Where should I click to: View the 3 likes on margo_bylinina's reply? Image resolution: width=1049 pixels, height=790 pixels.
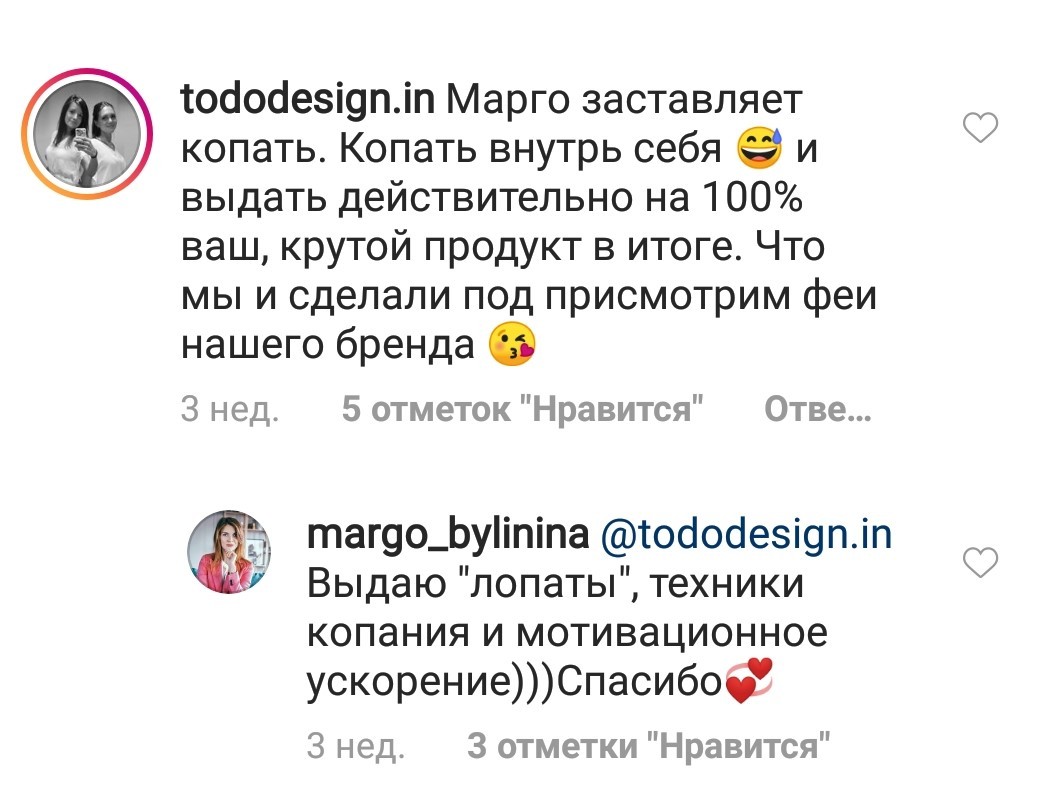tap(649, 746)
